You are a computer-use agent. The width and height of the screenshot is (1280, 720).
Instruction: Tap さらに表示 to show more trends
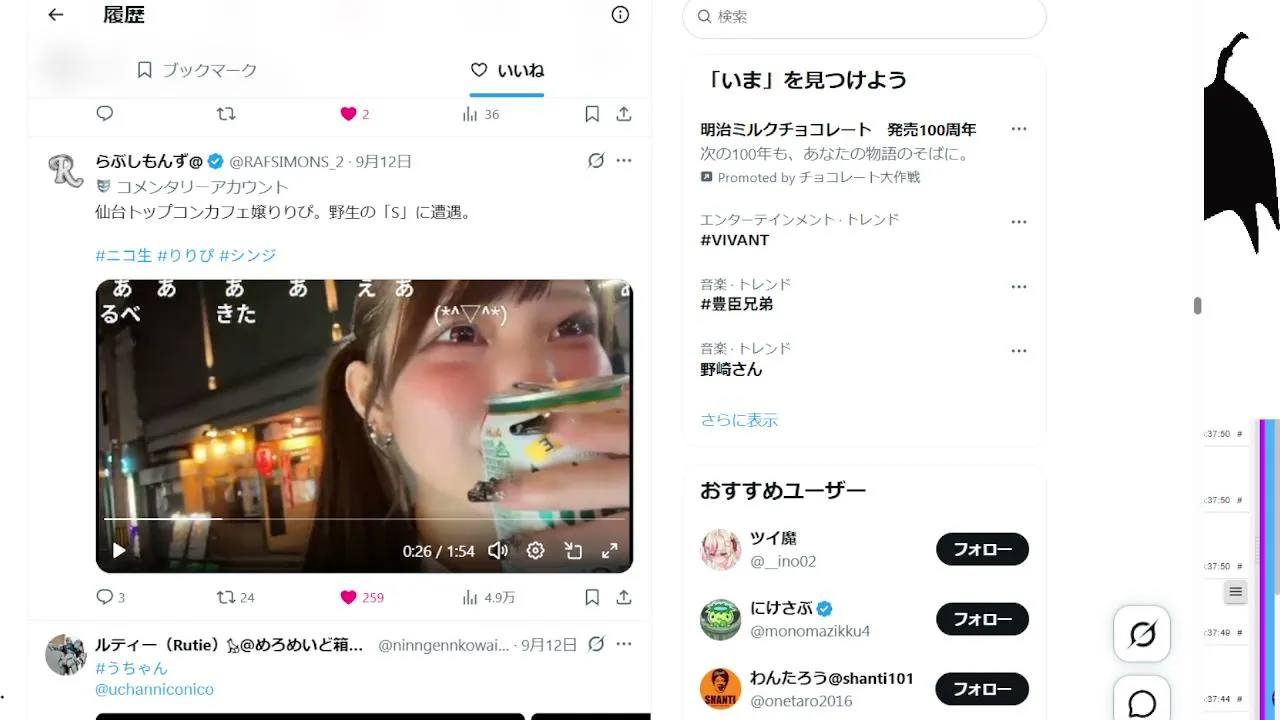click(x=739, y=420)
